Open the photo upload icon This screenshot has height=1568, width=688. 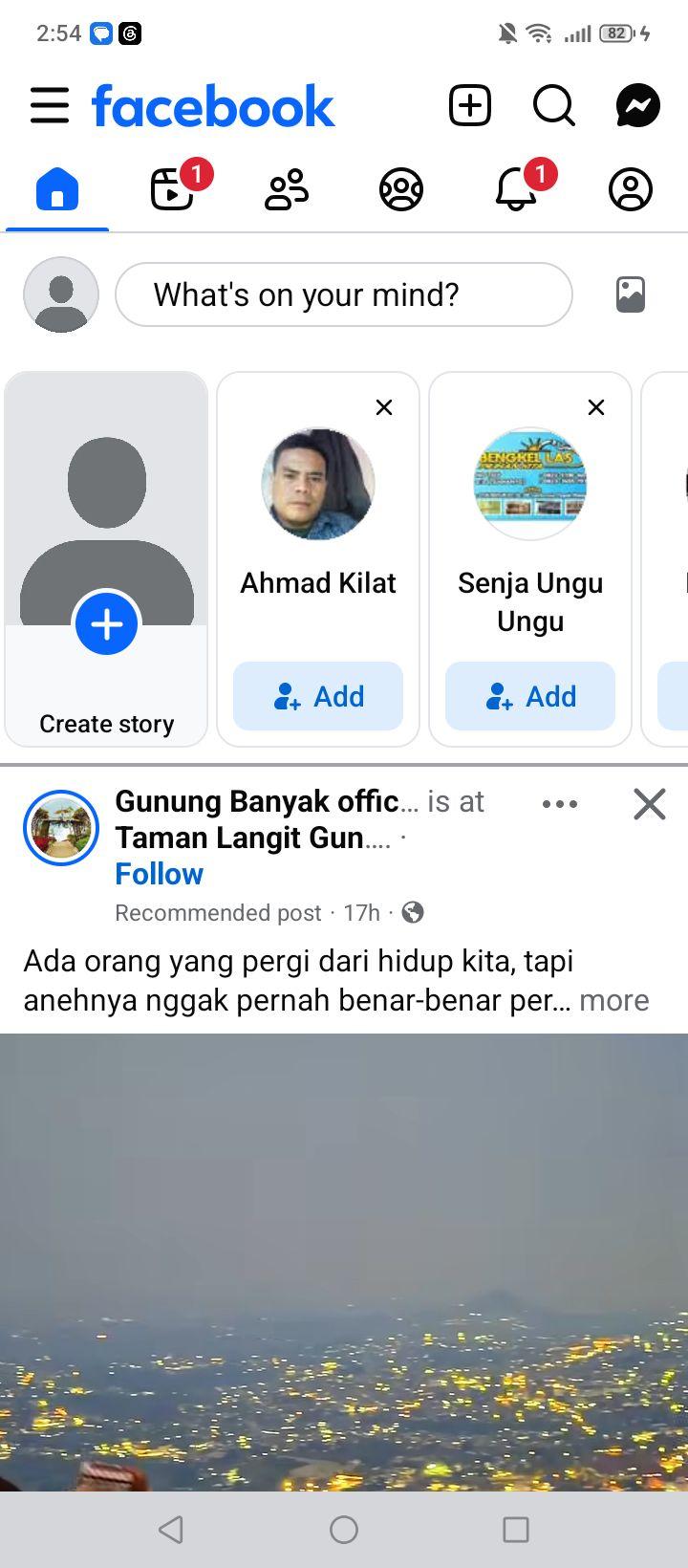631,294
